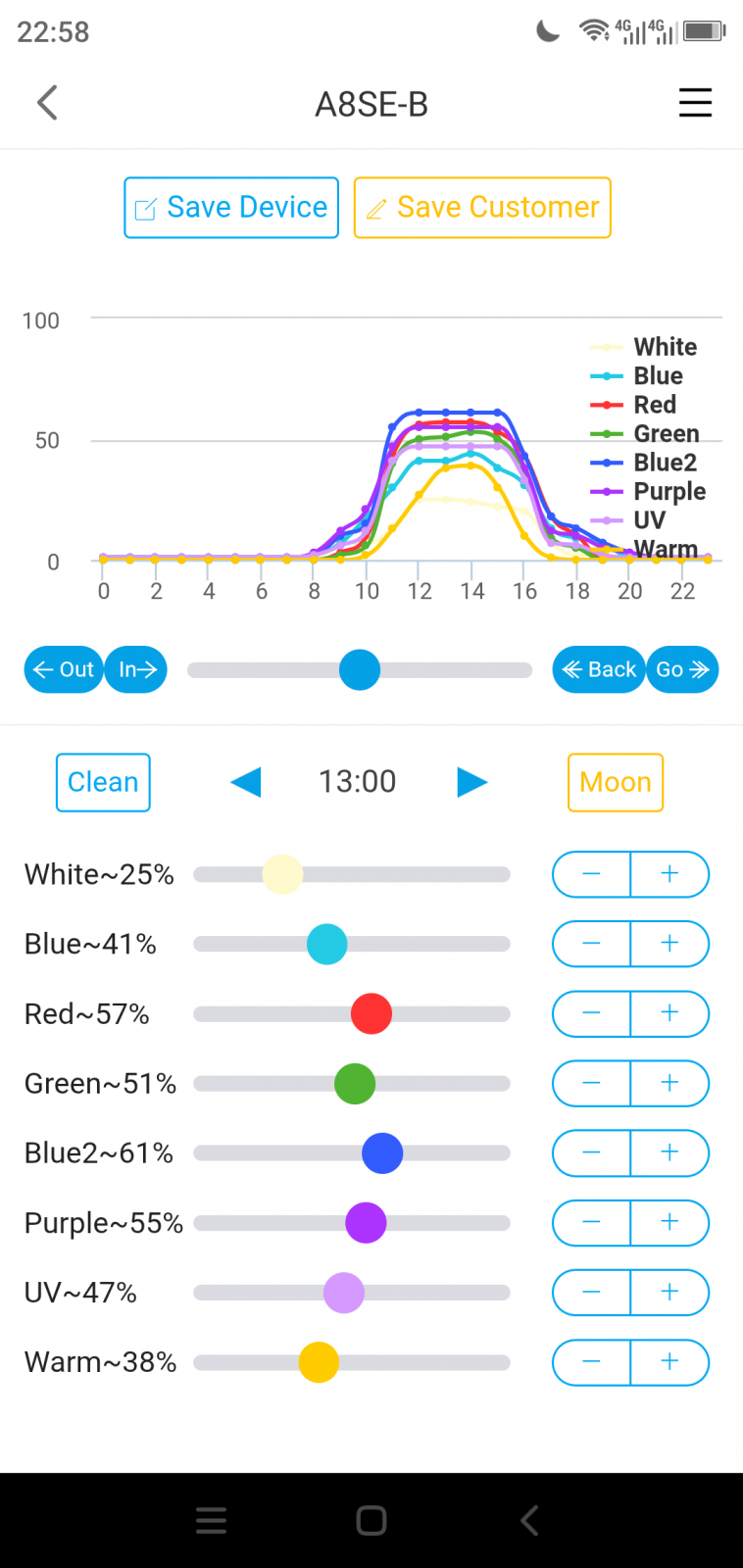This screenshot has width=743, height=1568.
Task: Tap the Clean button
Action: tap(103, 782)
